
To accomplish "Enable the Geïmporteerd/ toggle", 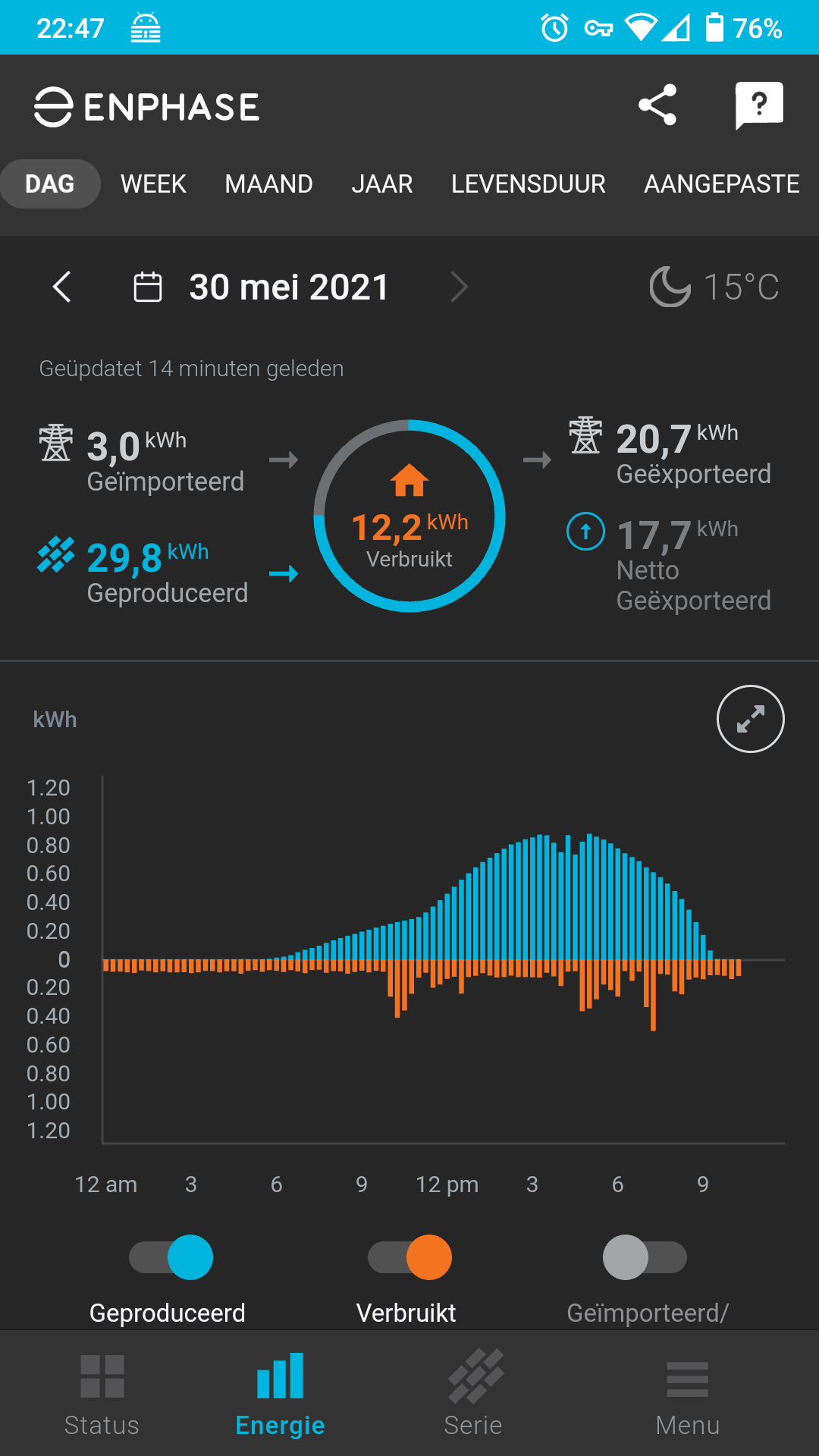I will (x=644, y=1257).
